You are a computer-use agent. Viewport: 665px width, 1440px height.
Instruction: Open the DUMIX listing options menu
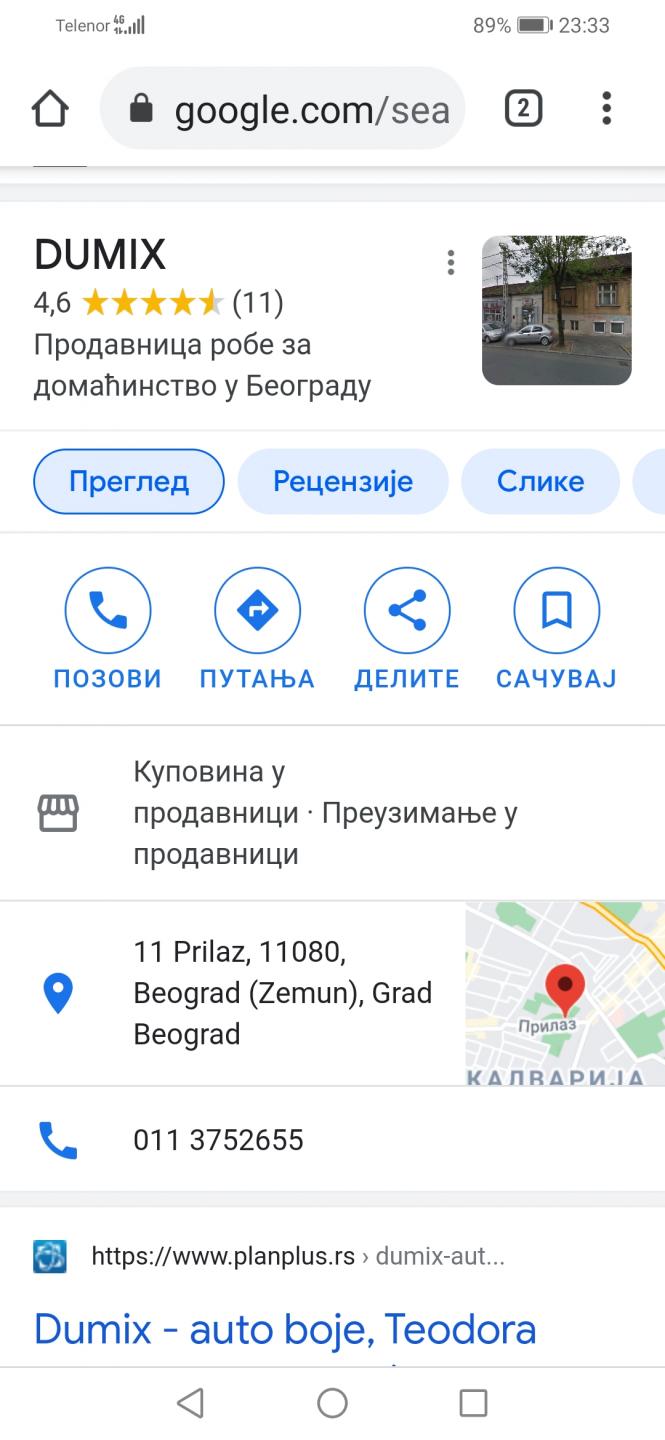coord(451,262)
